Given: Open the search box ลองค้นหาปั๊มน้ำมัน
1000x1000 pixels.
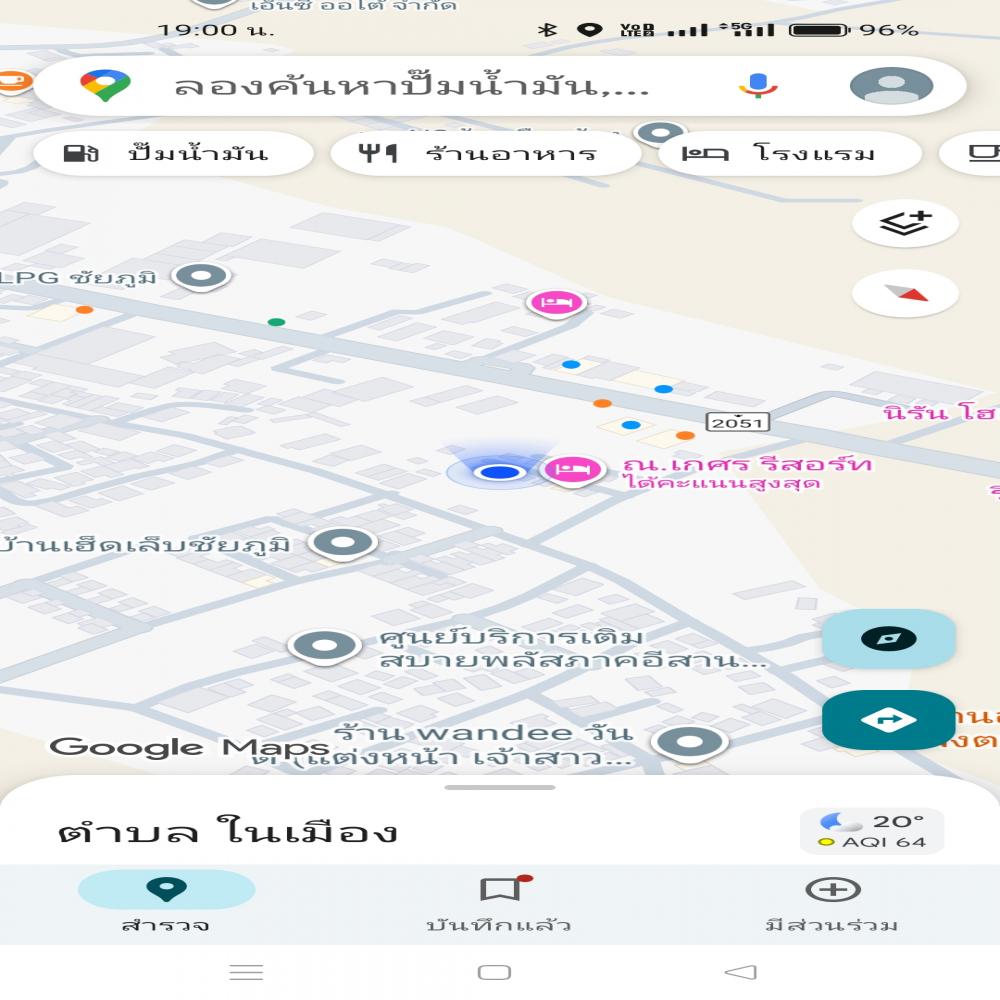Looking at the screenshot, I should pos(410,86).
